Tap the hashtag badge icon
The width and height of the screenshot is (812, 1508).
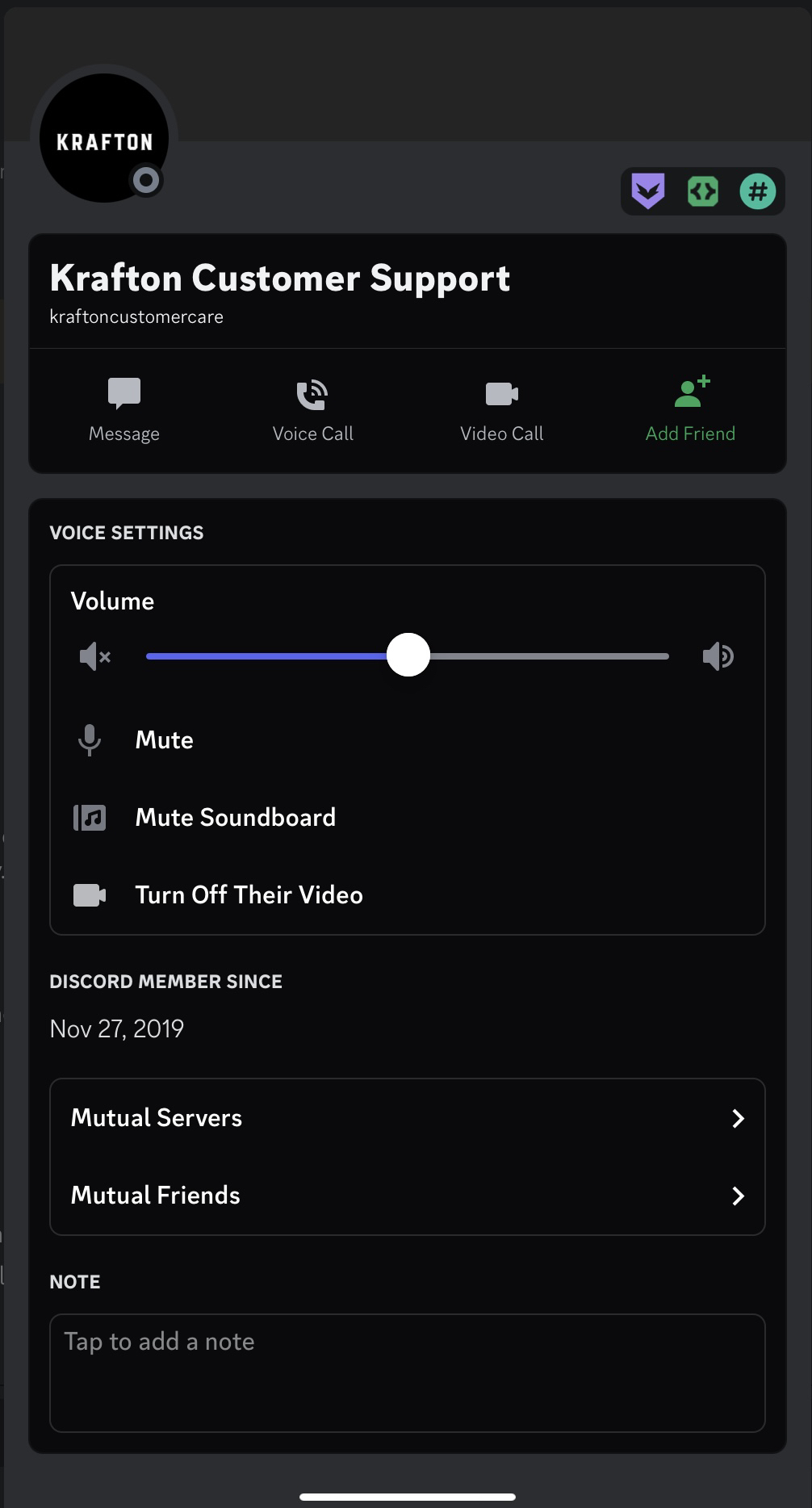[757, 191]
